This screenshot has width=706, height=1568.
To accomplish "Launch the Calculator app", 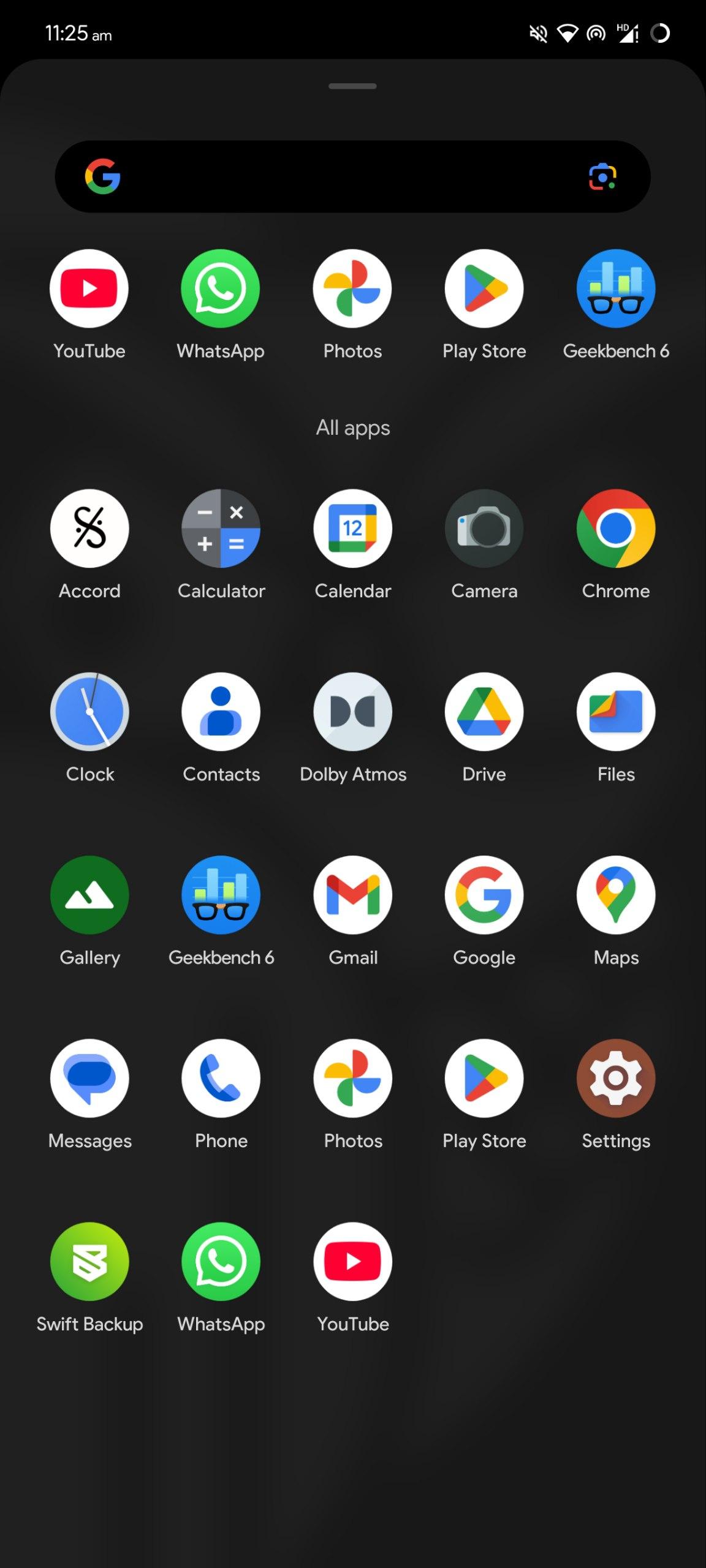I will coord(221,529).
